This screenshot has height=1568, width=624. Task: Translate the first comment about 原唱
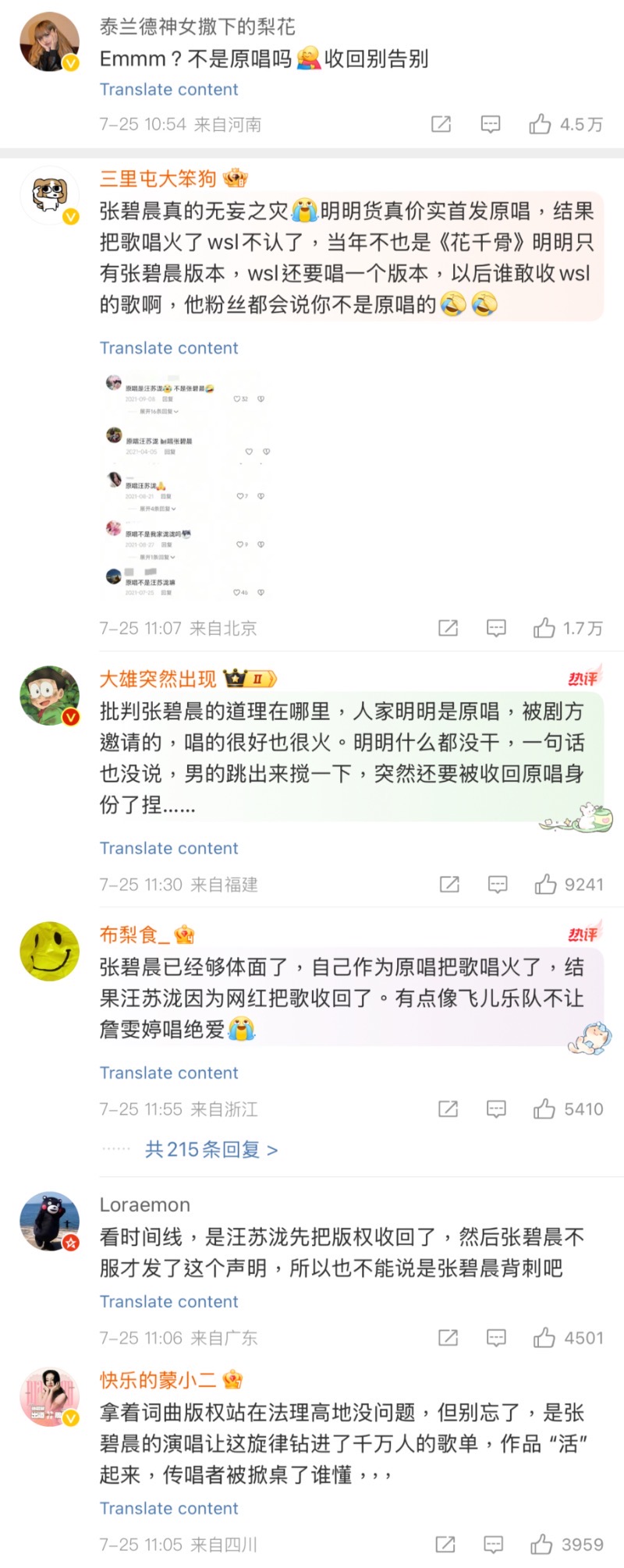click(x=168, y=90)
